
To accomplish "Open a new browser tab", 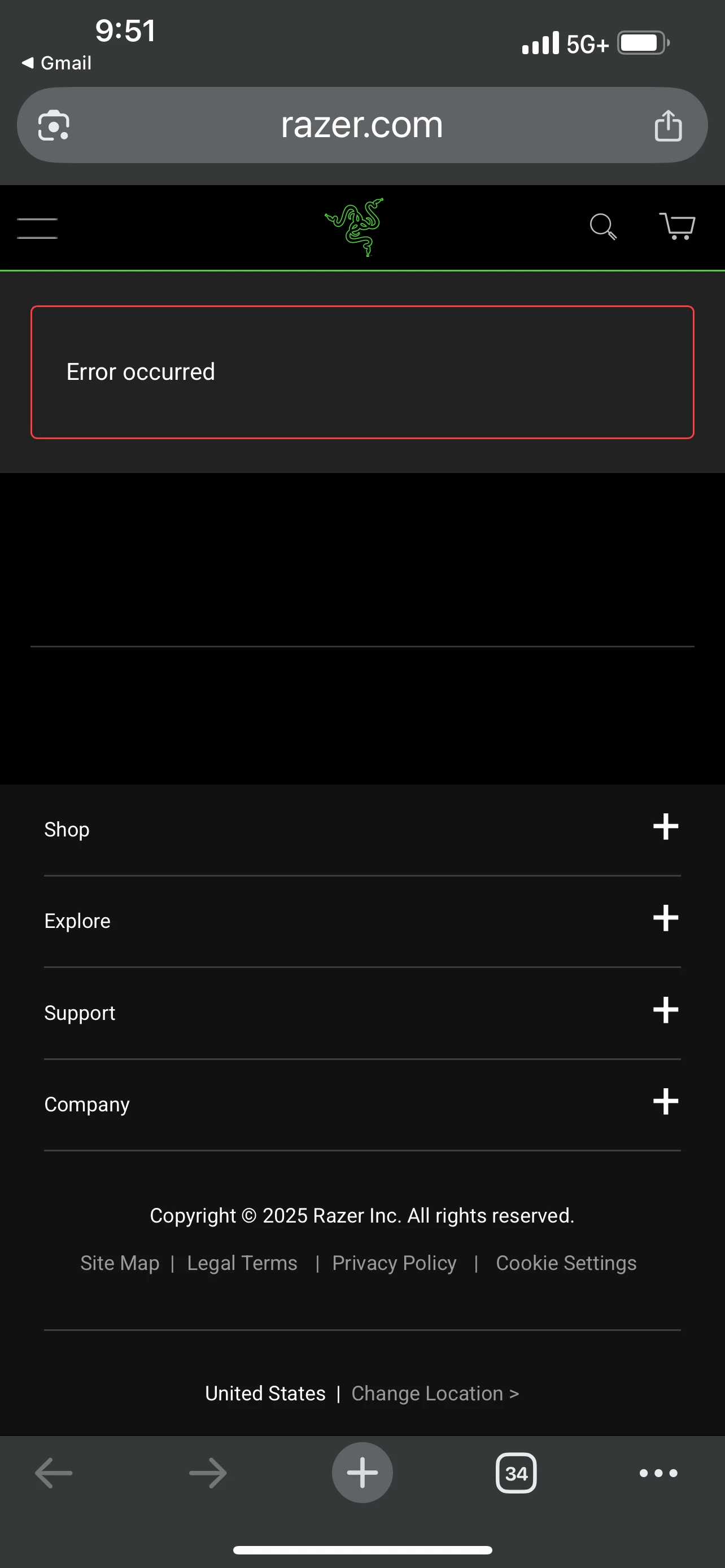I will coord(362,1473).
